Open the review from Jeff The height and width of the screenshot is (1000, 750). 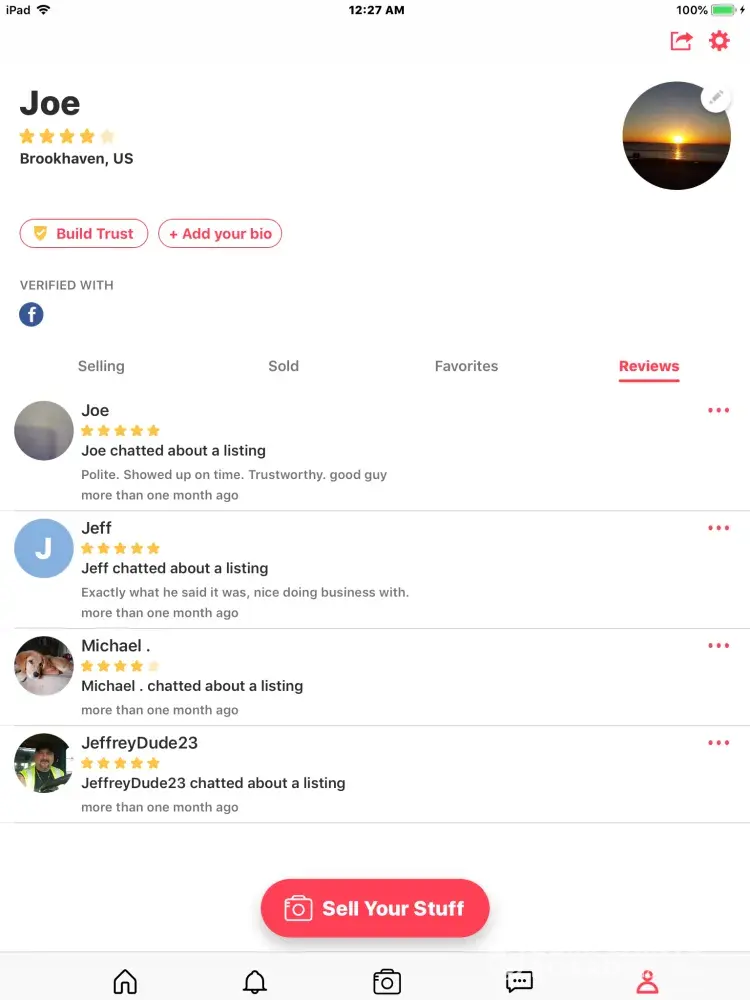coord(245,568)
